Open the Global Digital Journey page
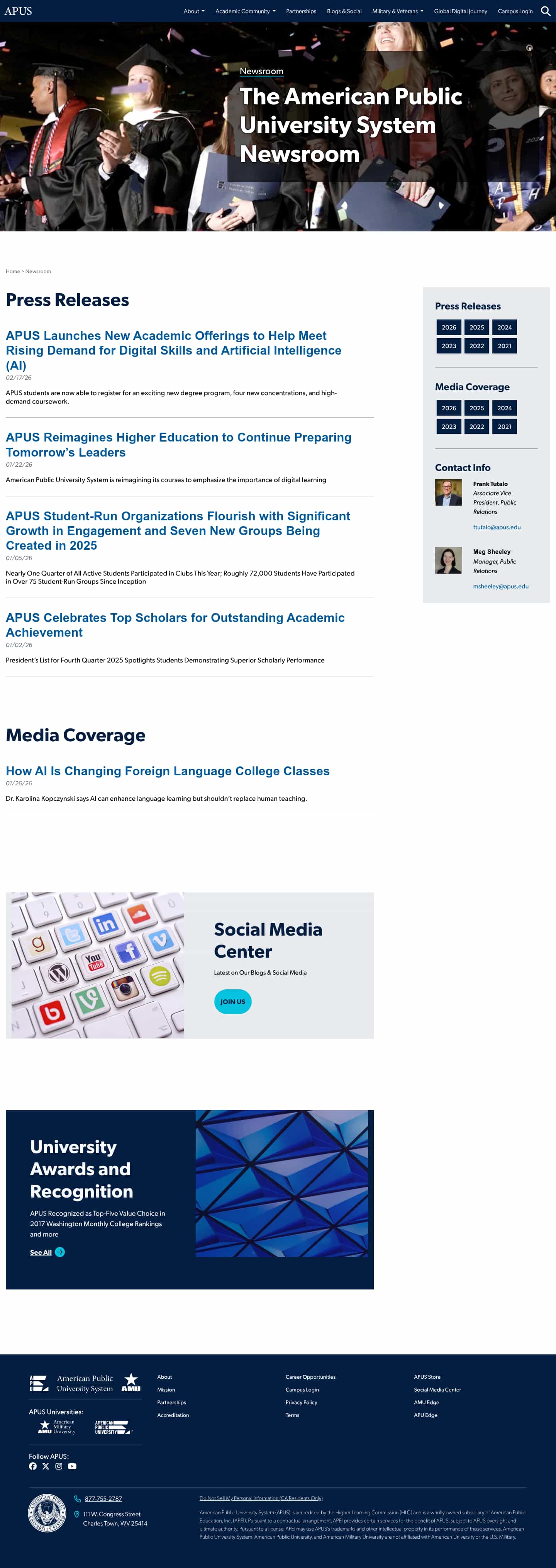The height and width of the screenshot is (1568, 556). pos(460,11)
